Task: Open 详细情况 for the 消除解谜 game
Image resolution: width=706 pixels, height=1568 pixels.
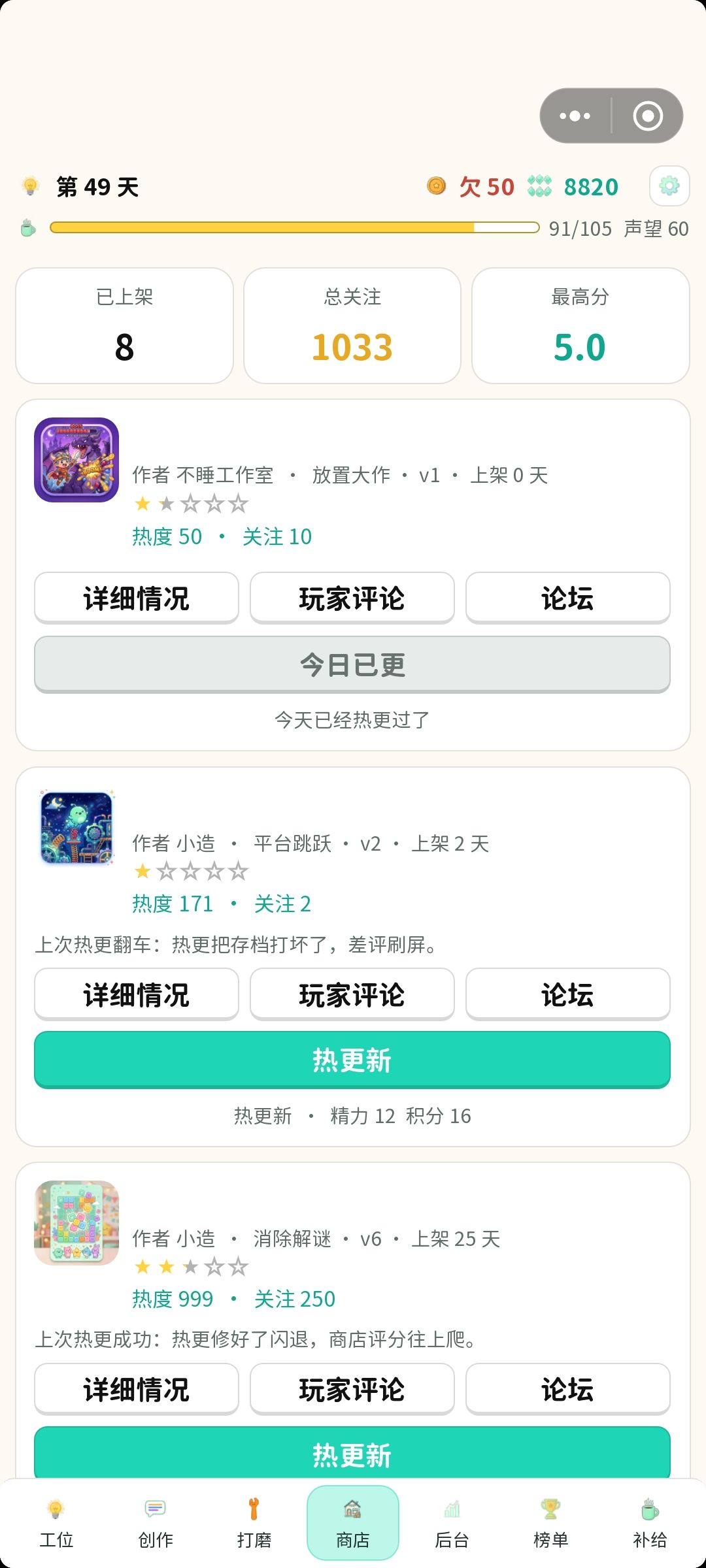Action: pos(137,1389)
